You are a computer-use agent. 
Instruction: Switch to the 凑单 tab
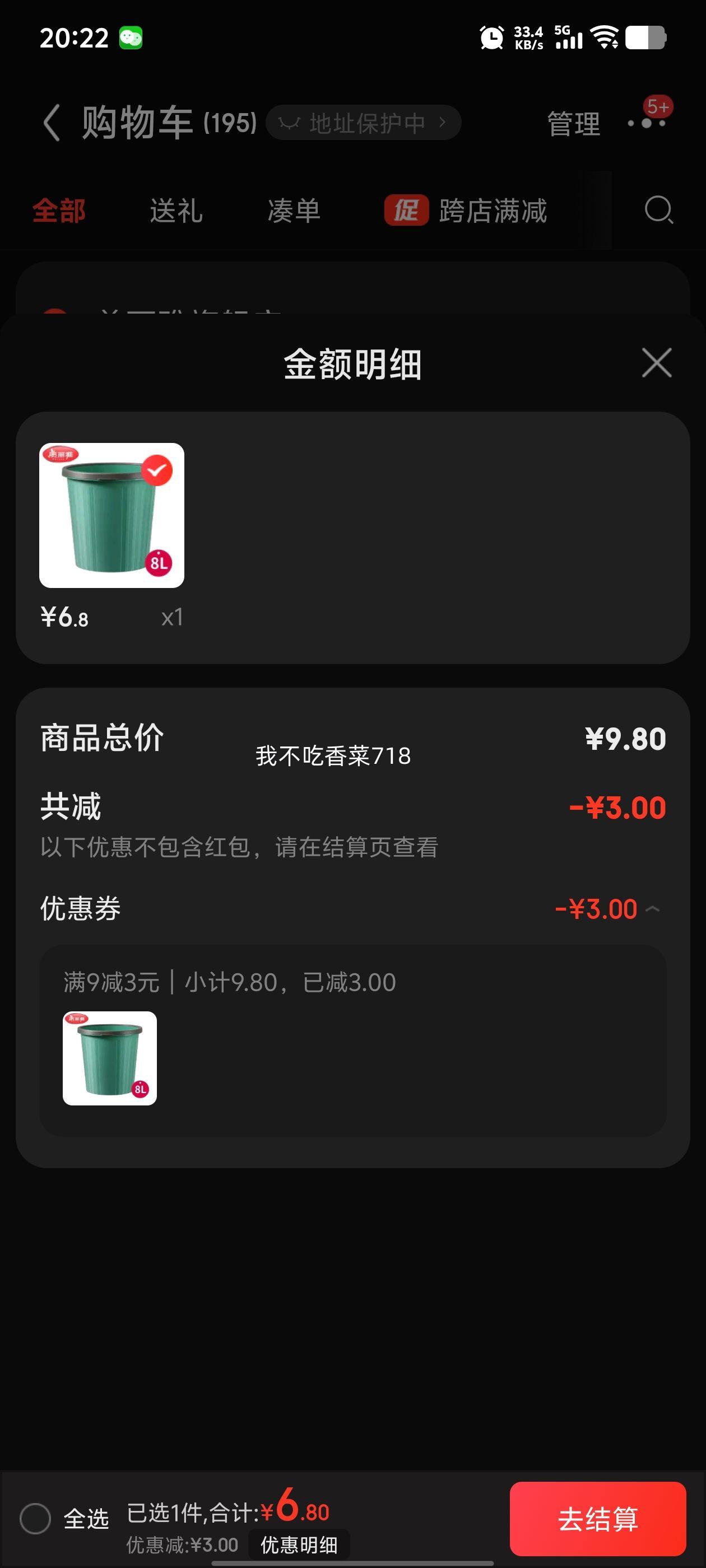point(294,211)
